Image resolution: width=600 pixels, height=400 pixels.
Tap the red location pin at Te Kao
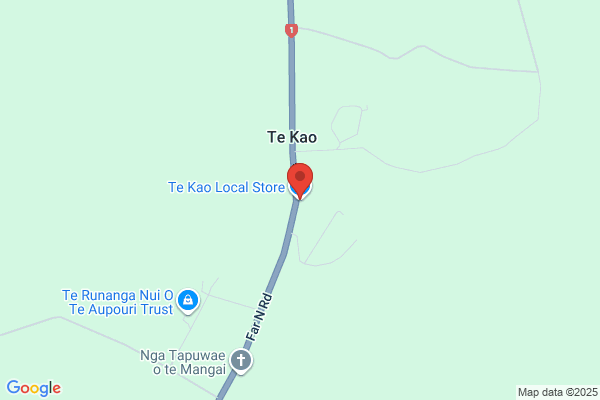[x=300, y=181]
